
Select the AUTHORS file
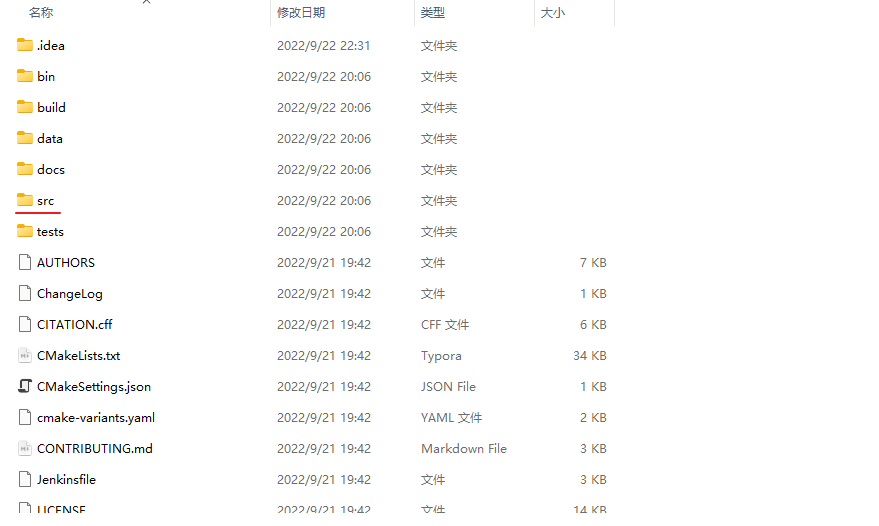pos(66,262)
